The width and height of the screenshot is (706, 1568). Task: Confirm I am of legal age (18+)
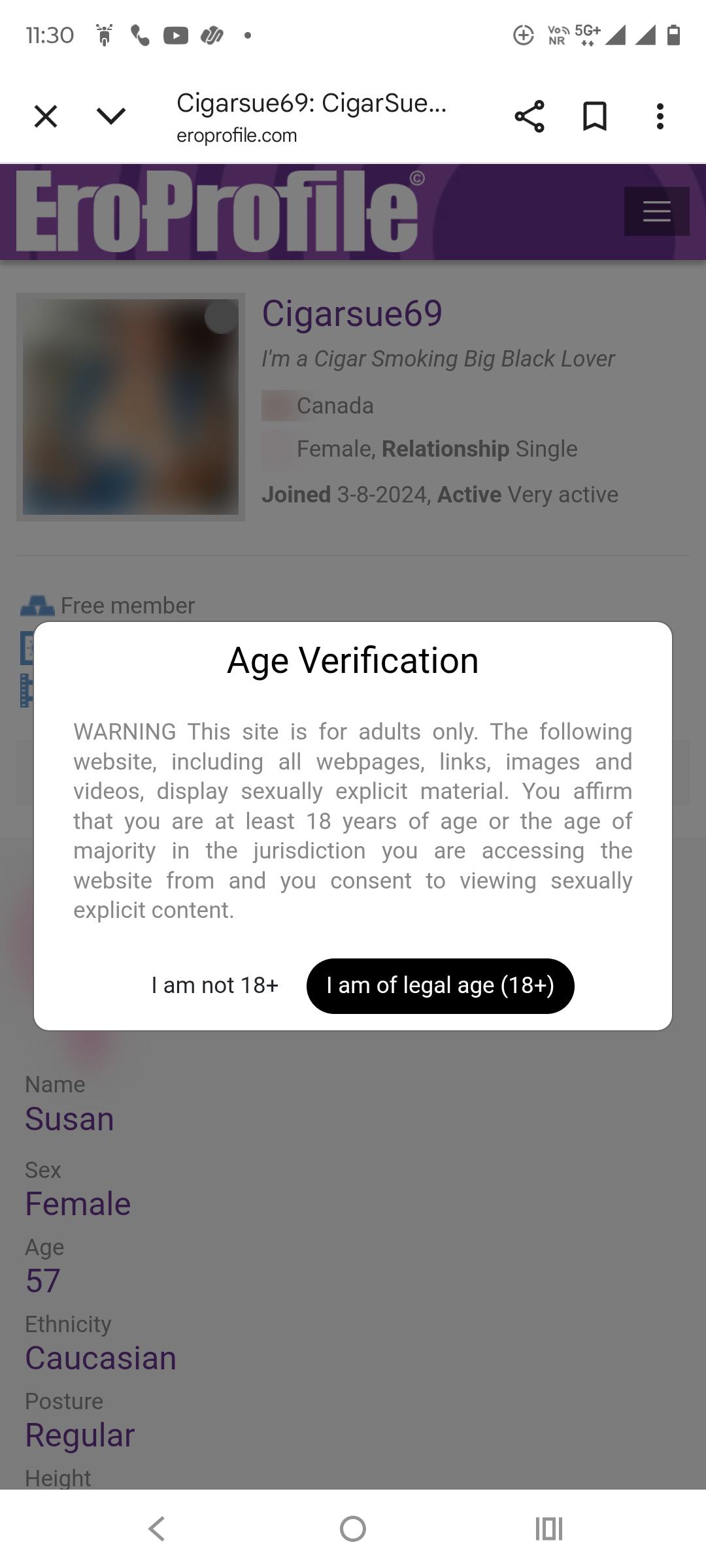click(441, 986)
